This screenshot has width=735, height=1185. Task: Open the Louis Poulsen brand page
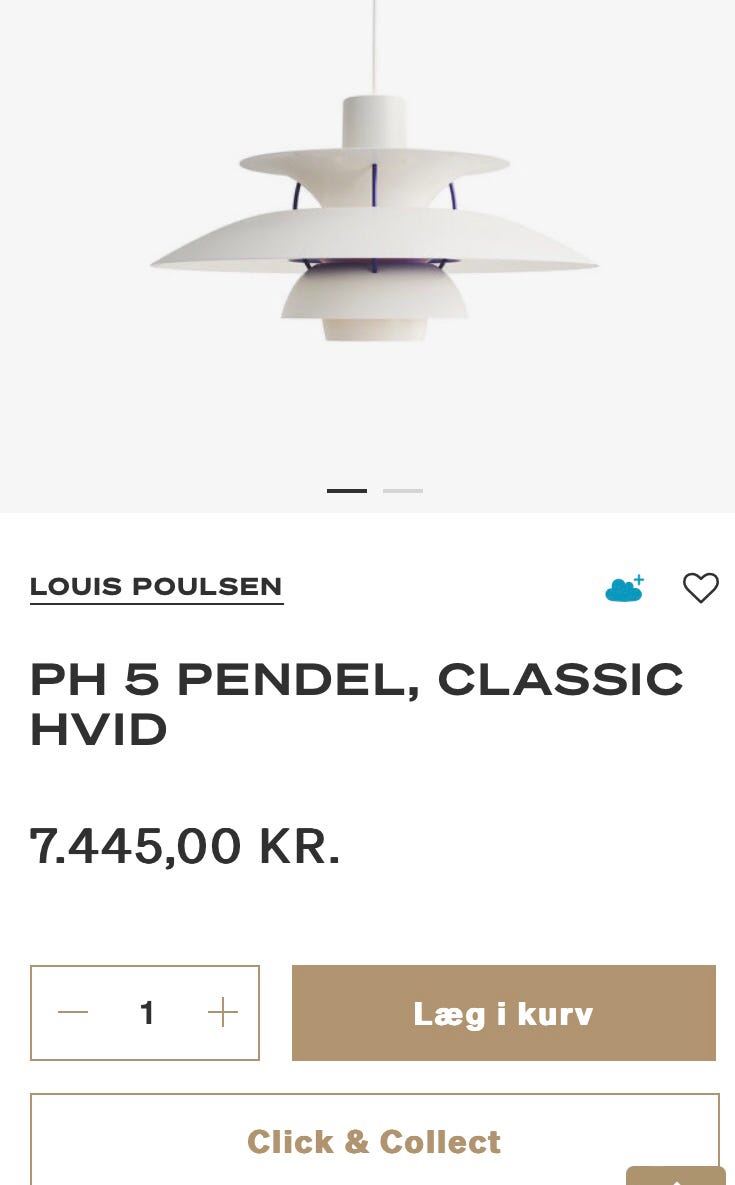(x=156, y=587)
